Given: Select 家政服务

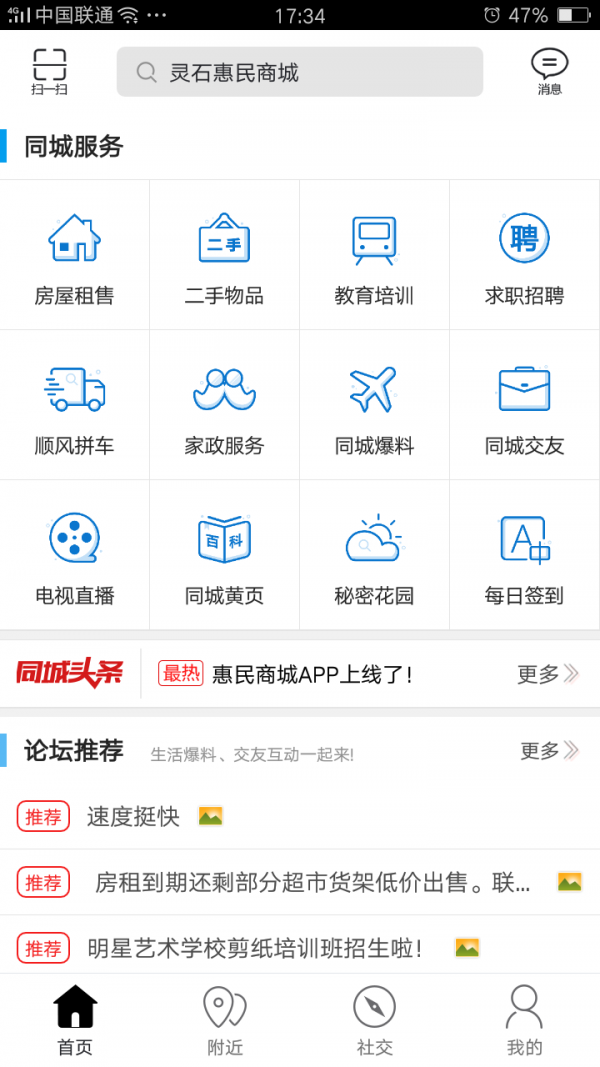Looking at the screenshot, I should coord(224,405).
